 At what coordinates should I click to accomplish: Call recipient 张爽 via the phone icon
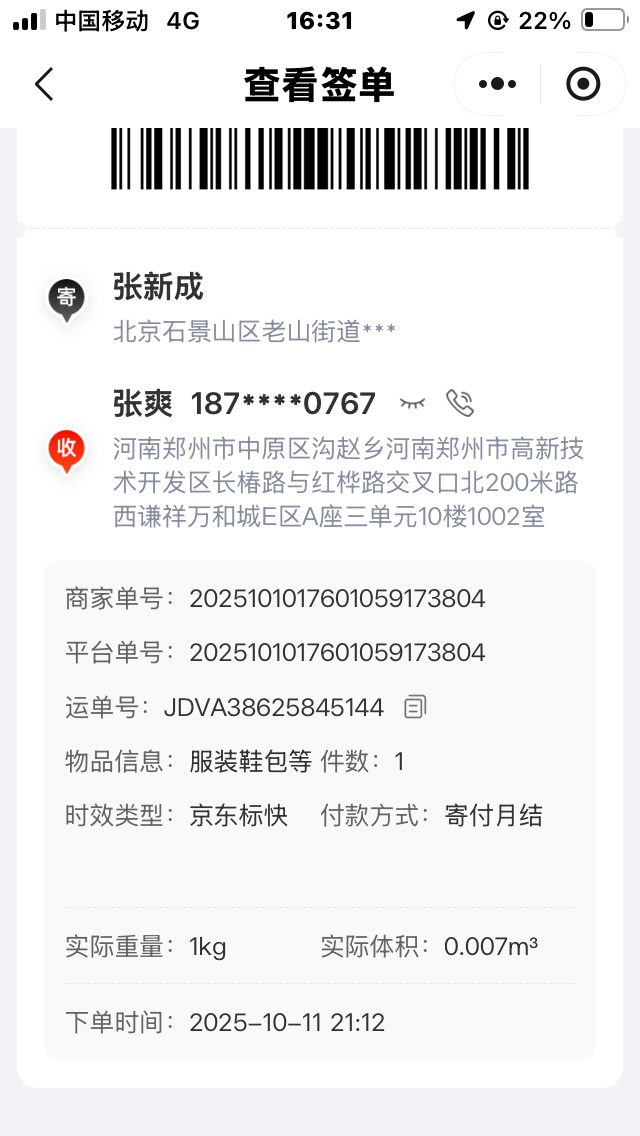click(460, 403)
